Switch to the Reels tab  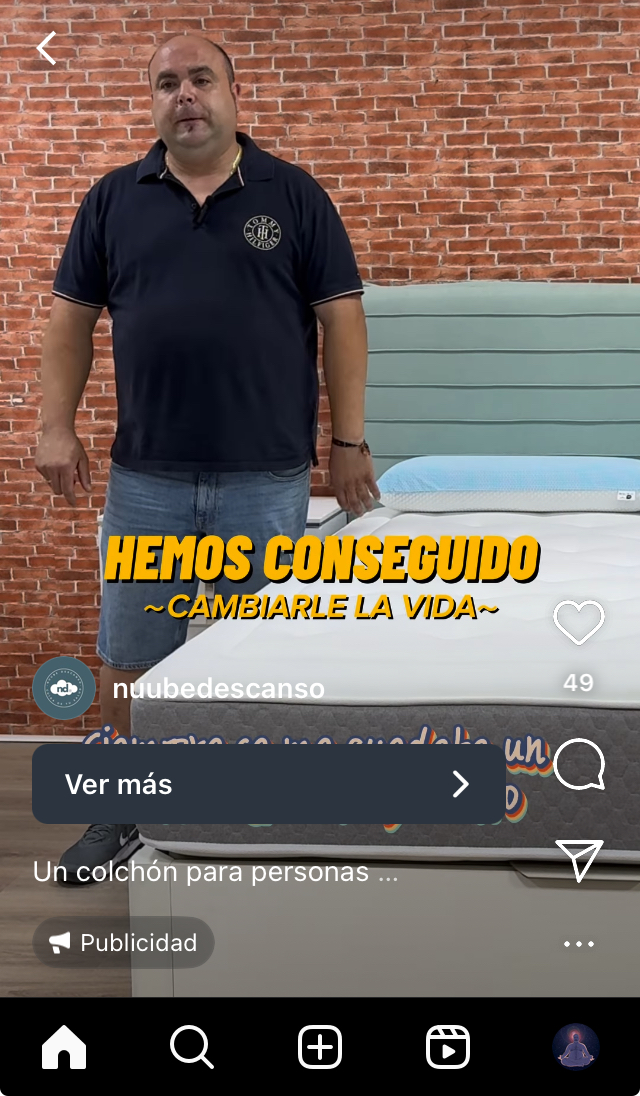click(x=447, y=1047)
